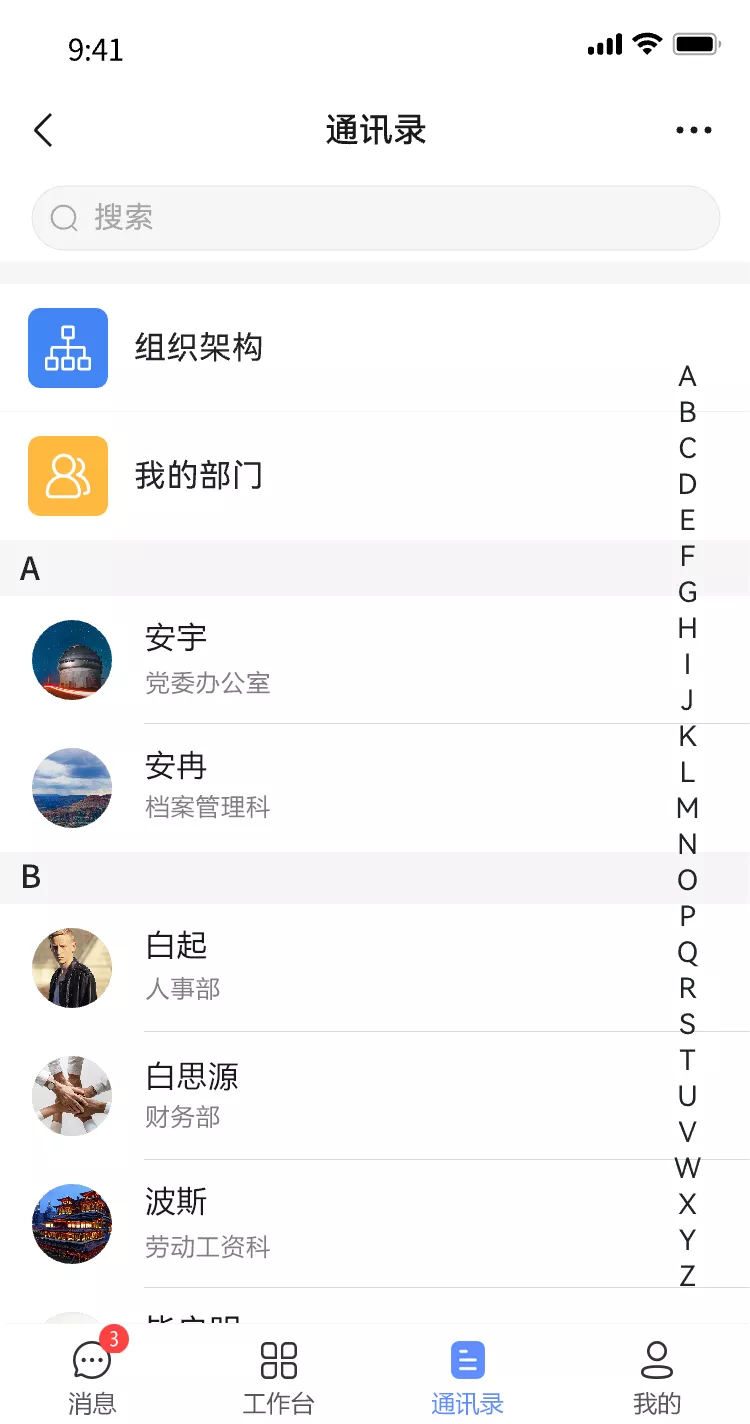Select contact 安冉 from 档案管理科
The height and width of the screenshot is (1424, 750).
[300, 788]
